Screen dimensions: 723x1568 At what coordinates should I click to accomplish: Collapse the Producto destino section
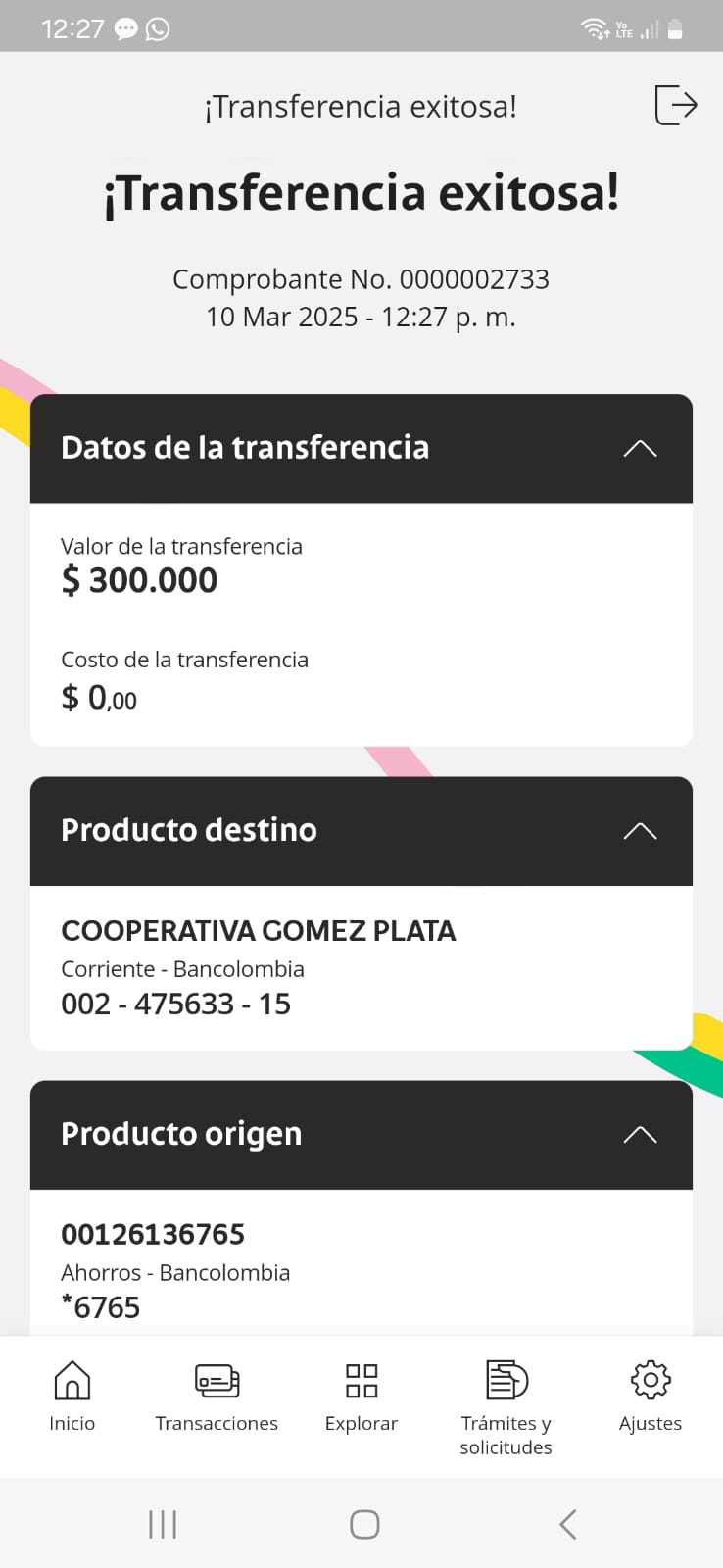click(640, 831)
